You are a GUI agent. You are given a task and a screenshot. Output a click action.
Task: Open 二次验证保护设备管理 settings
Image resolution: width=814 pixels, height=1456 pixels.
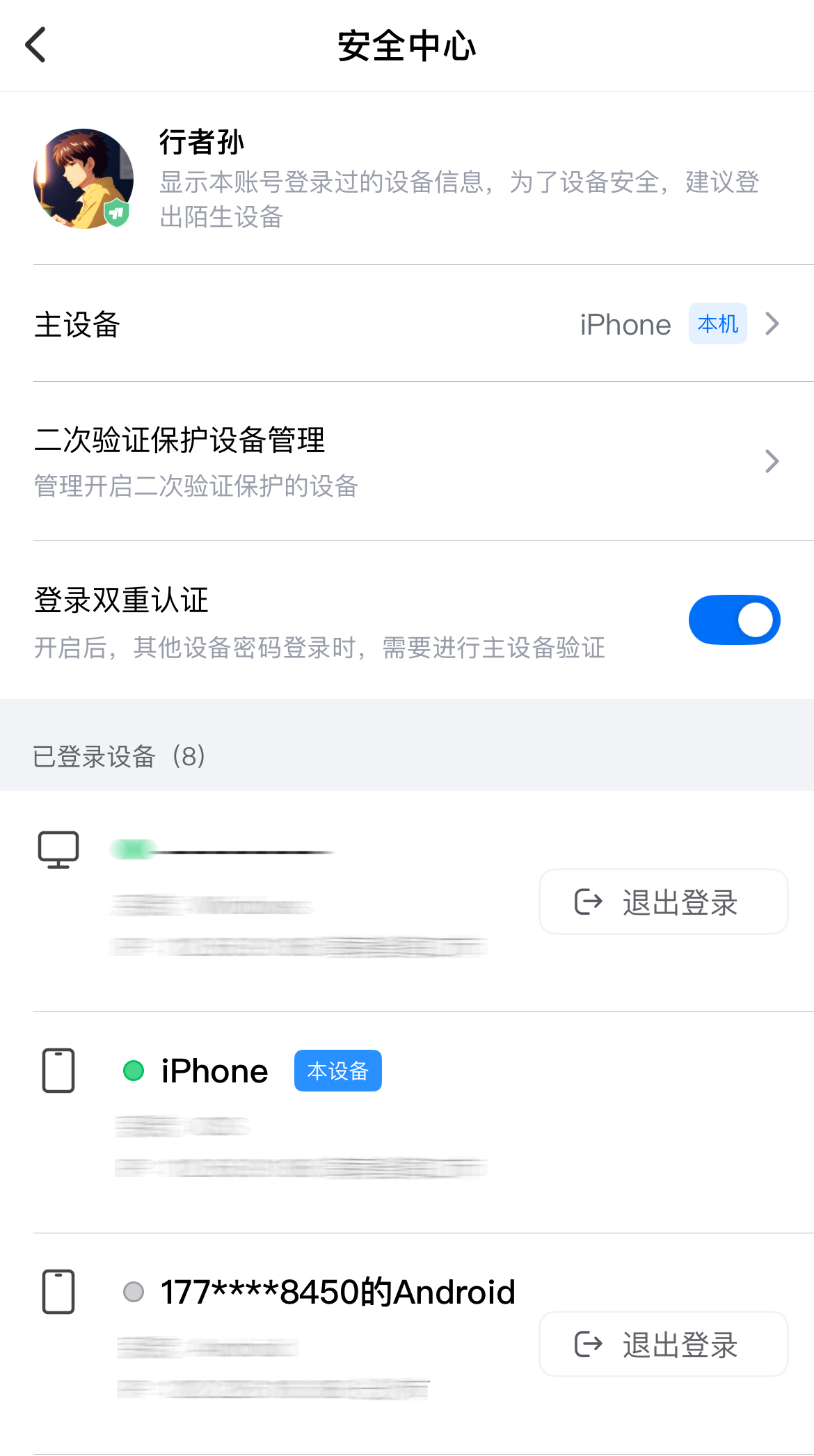click(x=407, y=461)
